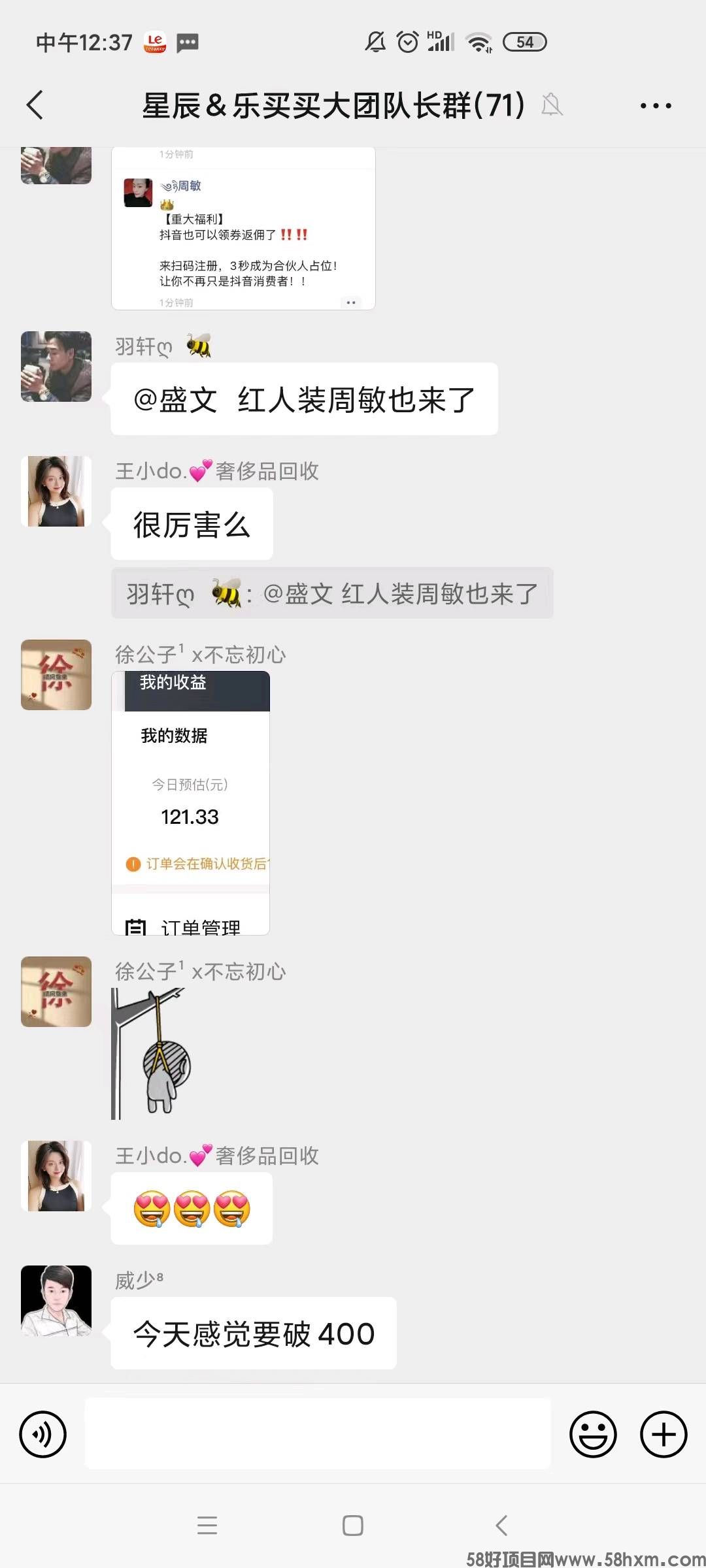Image resolution: width=706 pixels, height=1568 pixels.
Task: Open 徐公子's avatar beside 我的收益 image
Action: 56,675
